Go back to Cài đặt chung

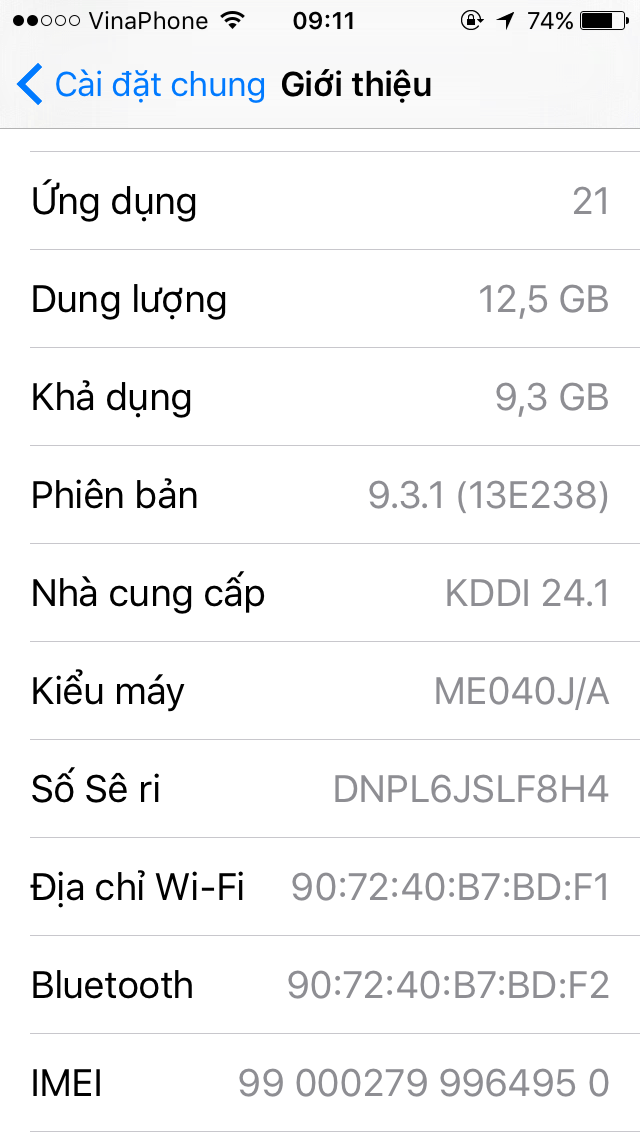[x=140, y=85]
